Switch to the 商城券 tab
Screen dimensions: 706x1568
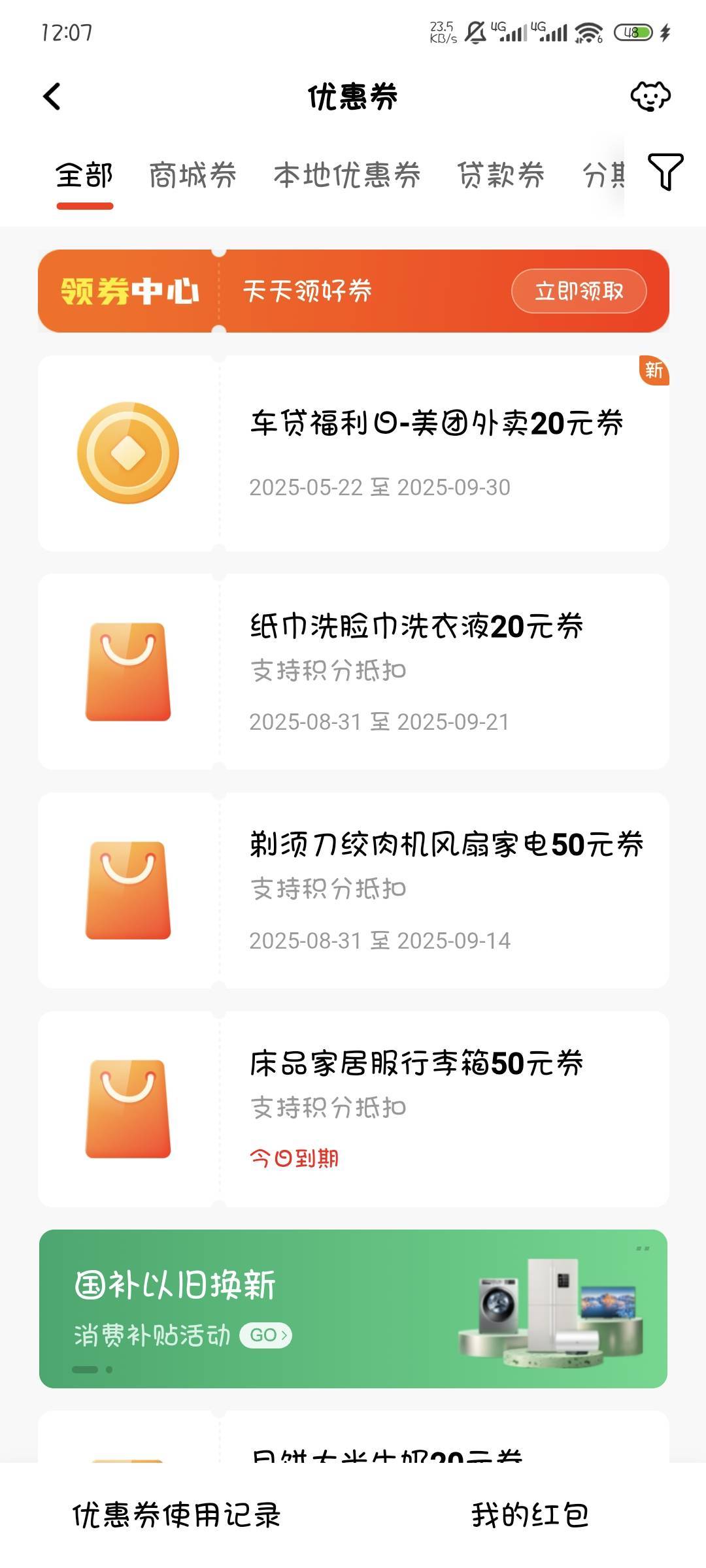coord(192,176)
